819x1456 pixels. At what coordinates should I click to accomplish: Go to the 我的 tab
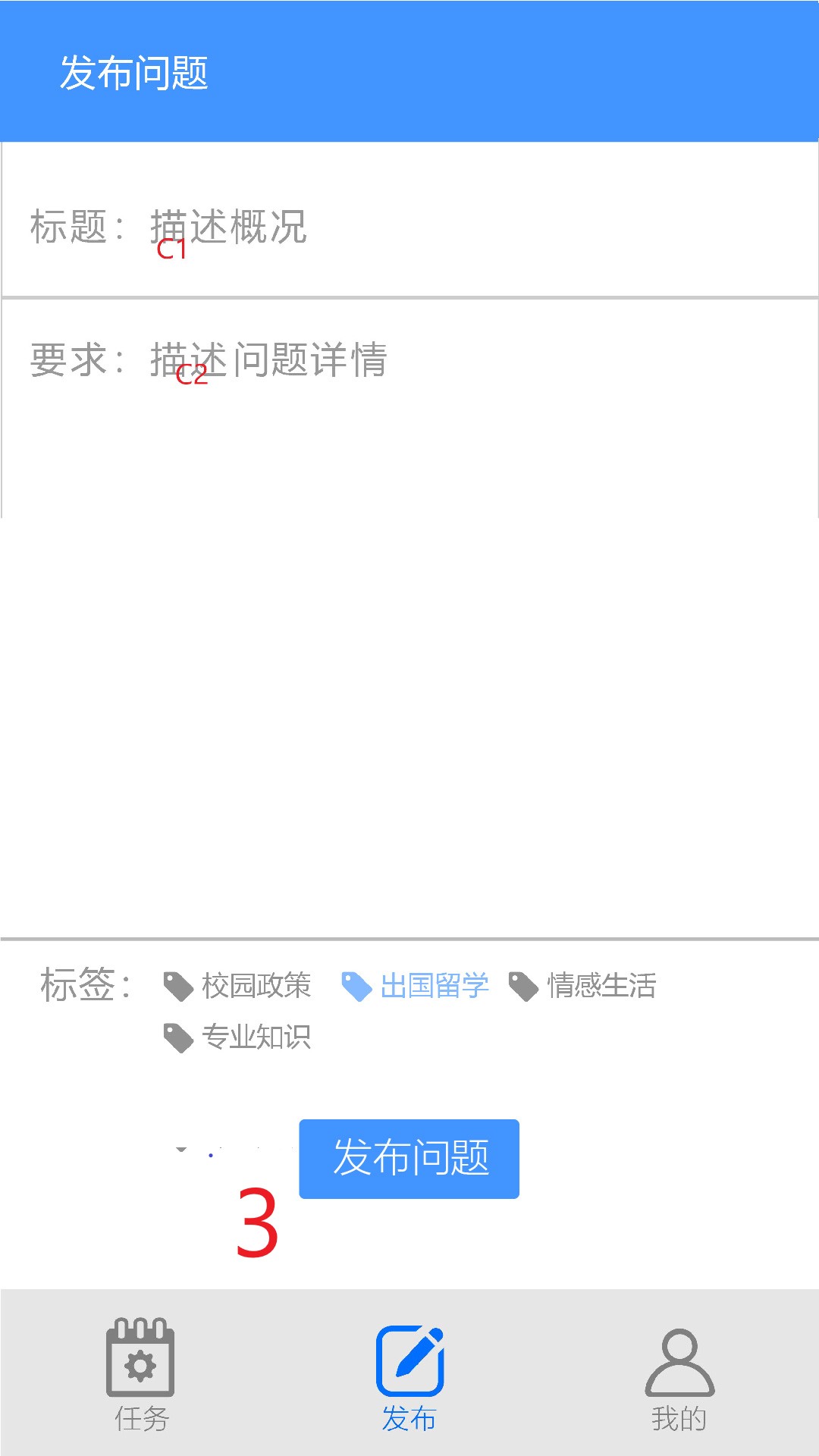679,1374
